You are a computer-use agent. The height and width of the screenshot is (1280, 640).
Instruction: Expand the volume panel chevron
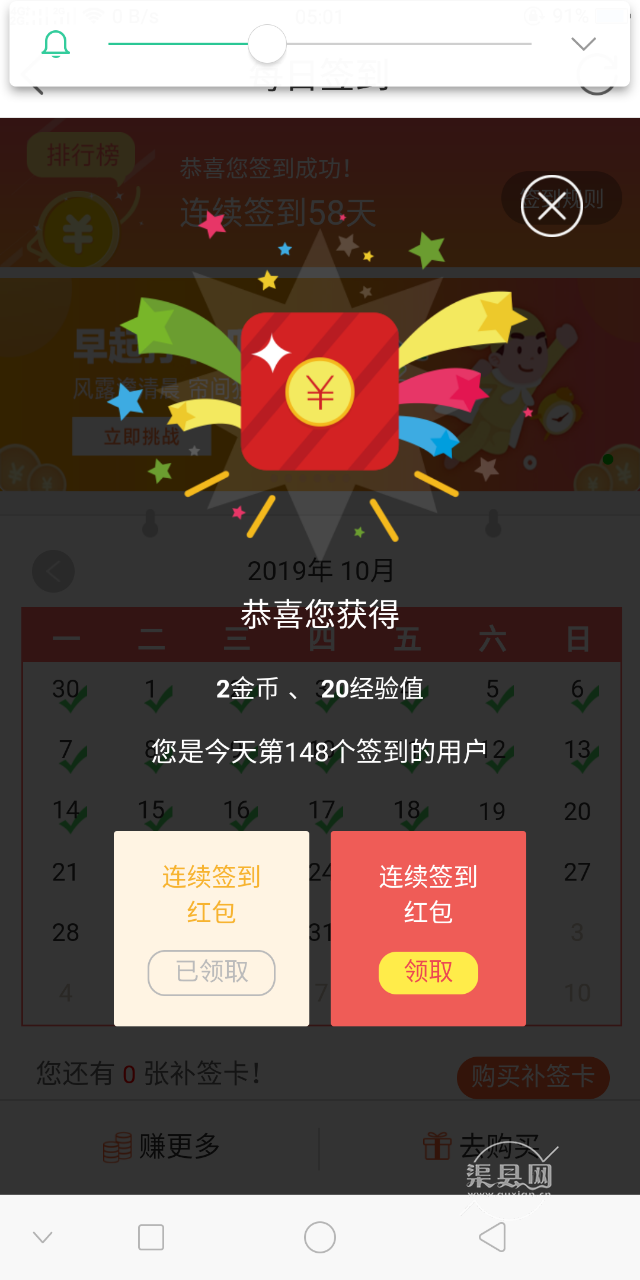click(583, 44)
